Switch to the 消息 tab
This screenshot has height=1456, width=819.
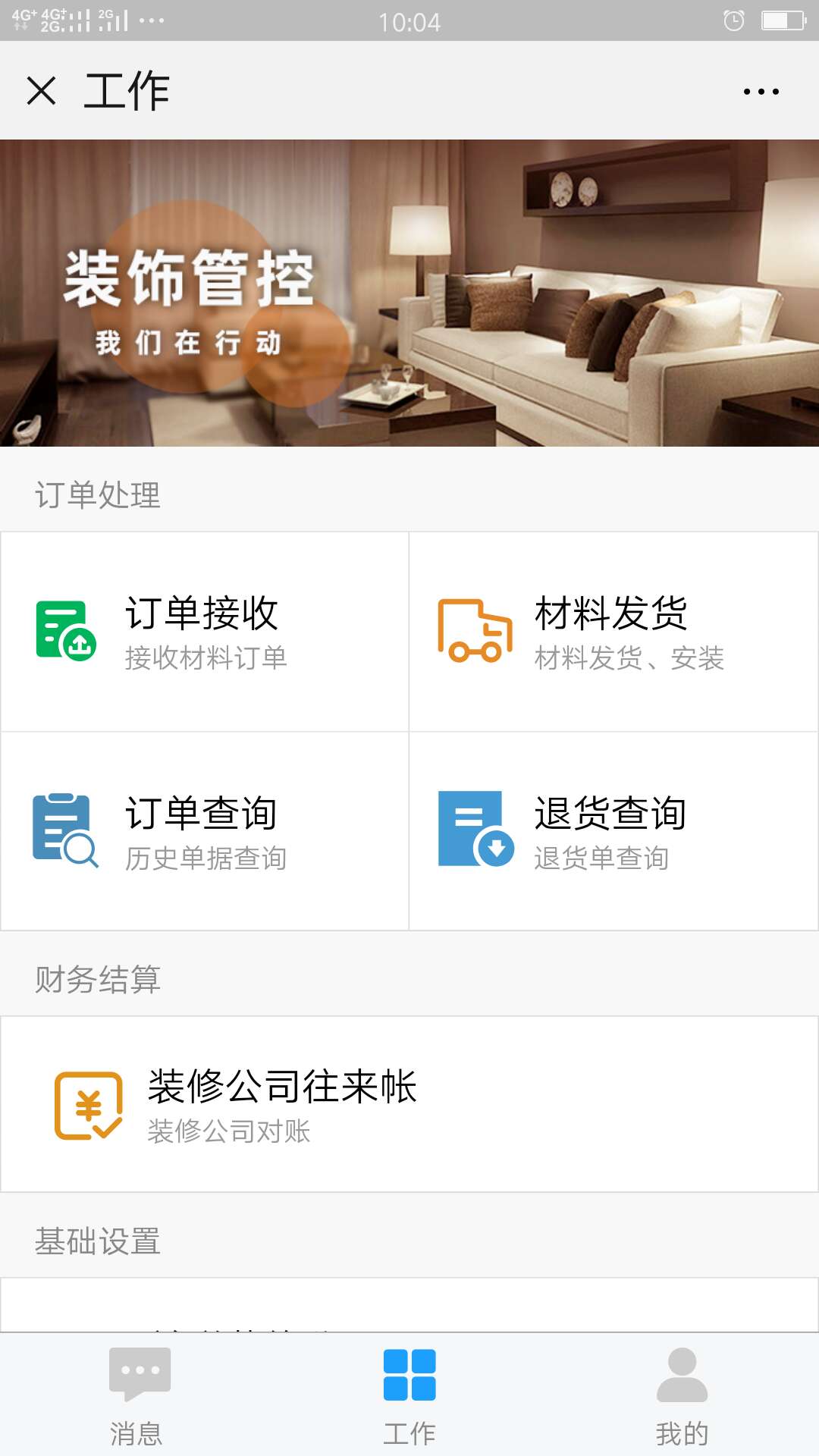[x=137, y=1395]
